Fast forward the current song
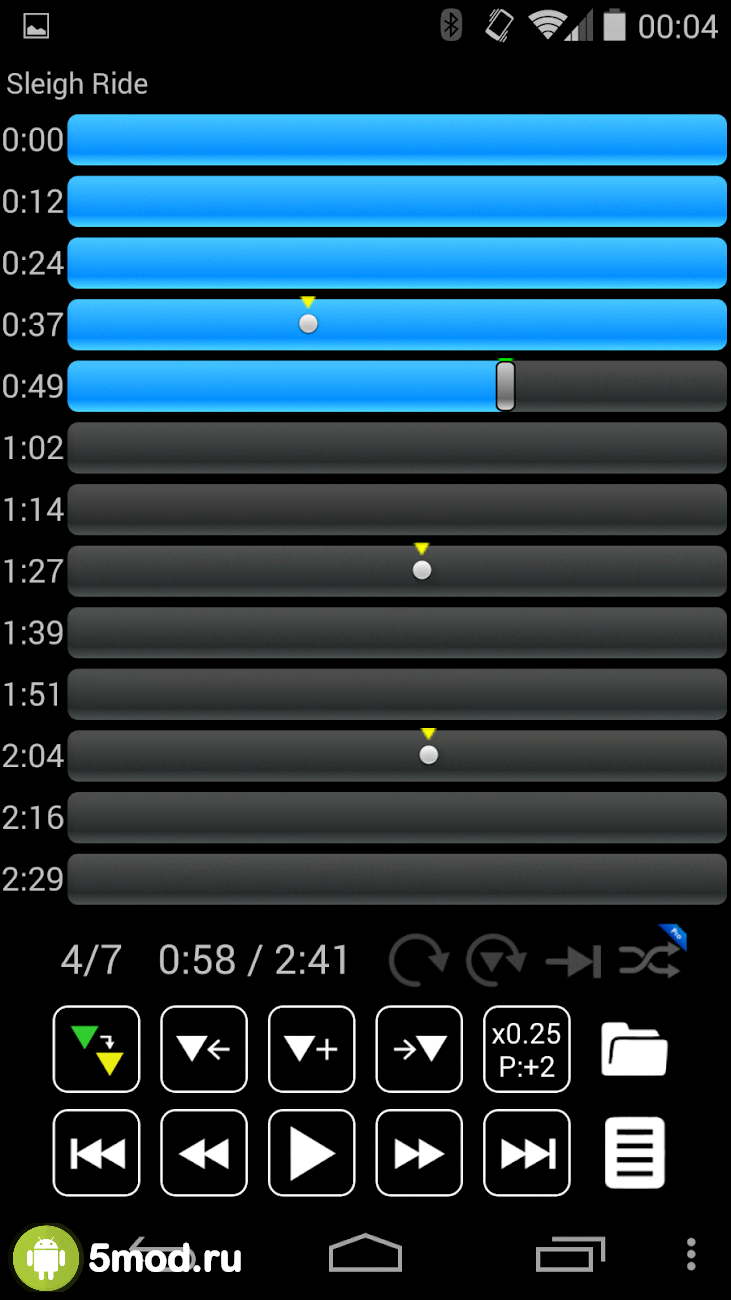Viewport: 731px width, 1300px height. [419, 1152]
